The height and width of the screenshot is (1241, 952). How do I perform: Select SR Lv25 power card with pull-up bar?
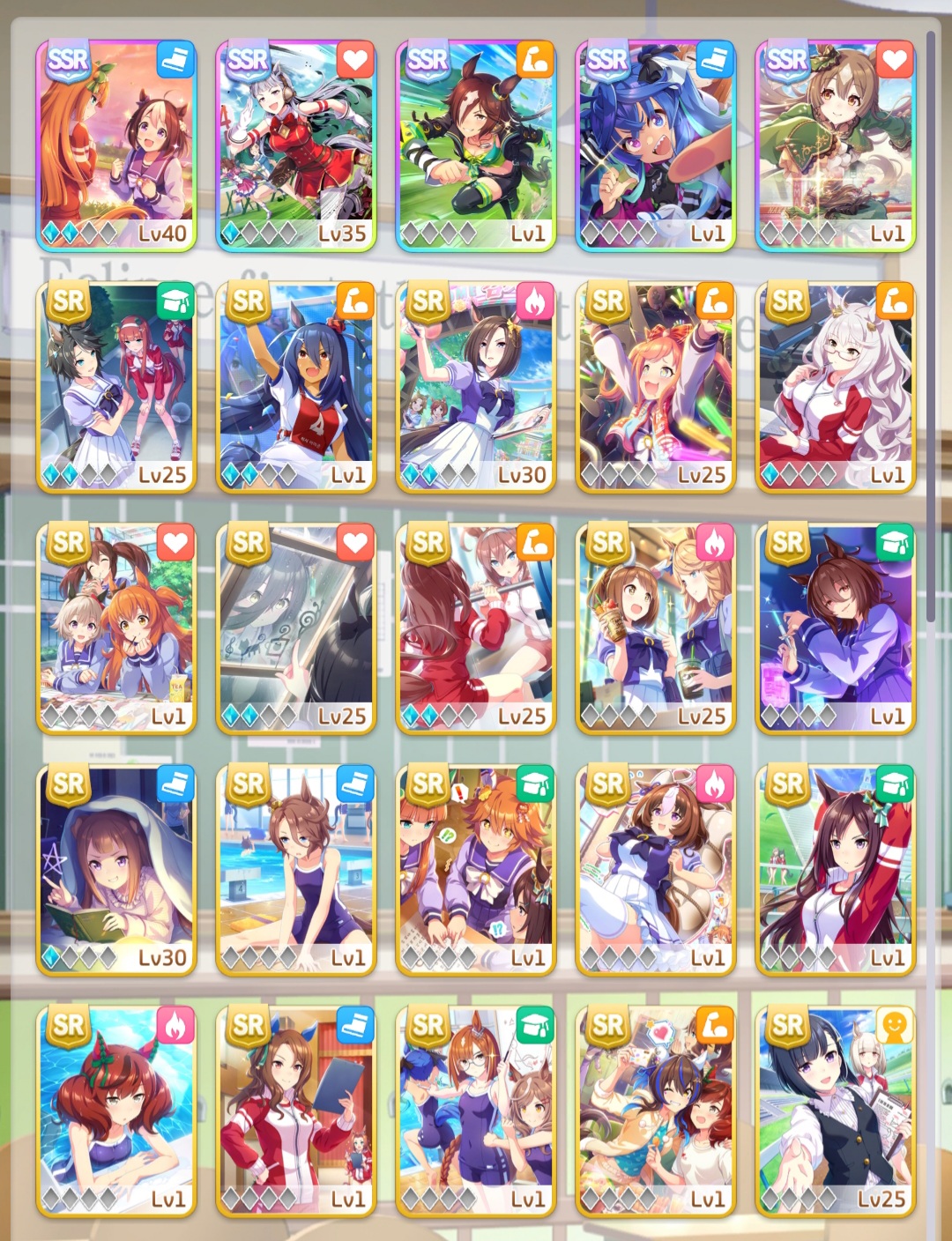click(x=476, y=628)
